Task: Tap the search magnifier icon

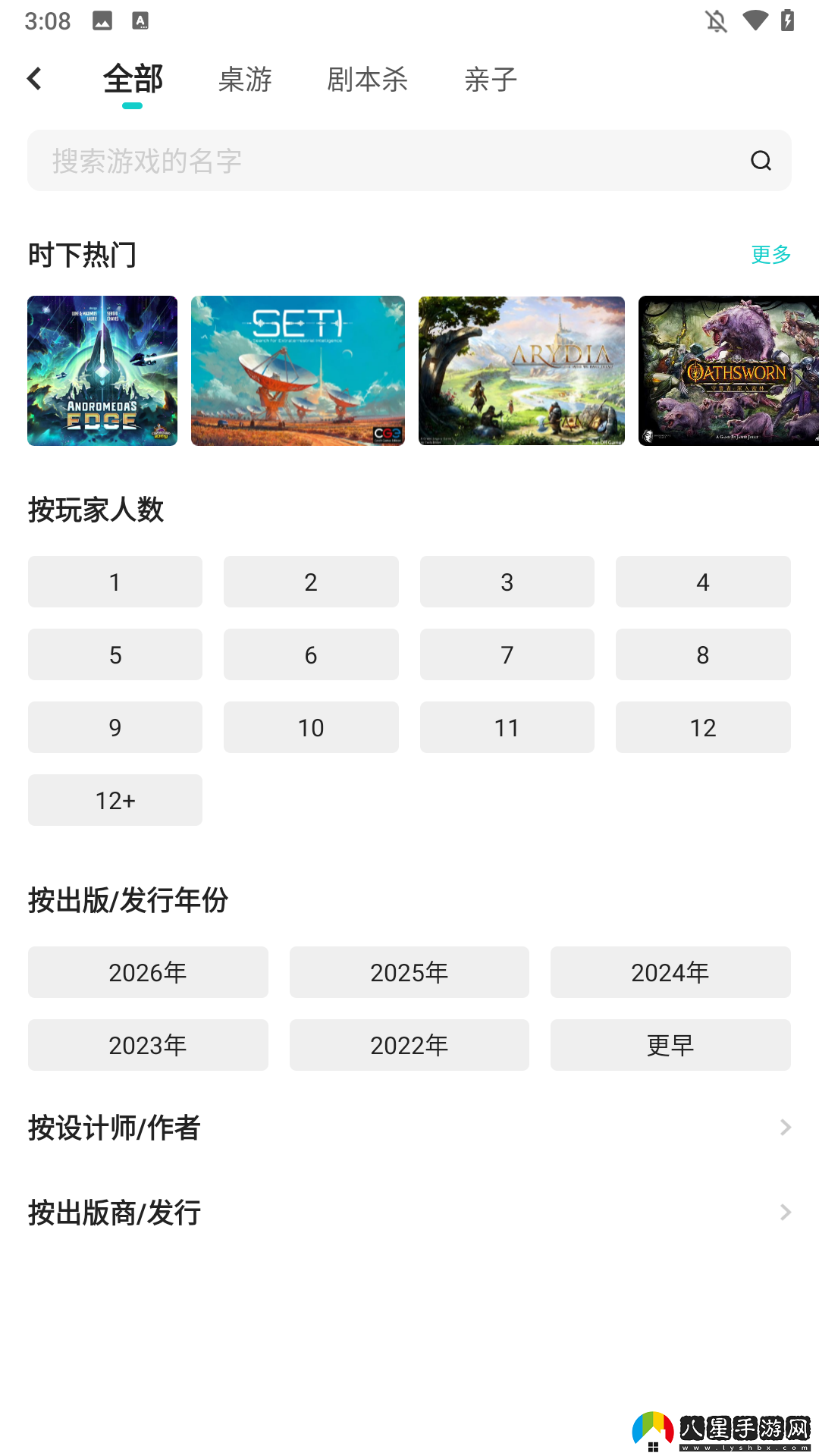Action: click(x=761, y=160)
